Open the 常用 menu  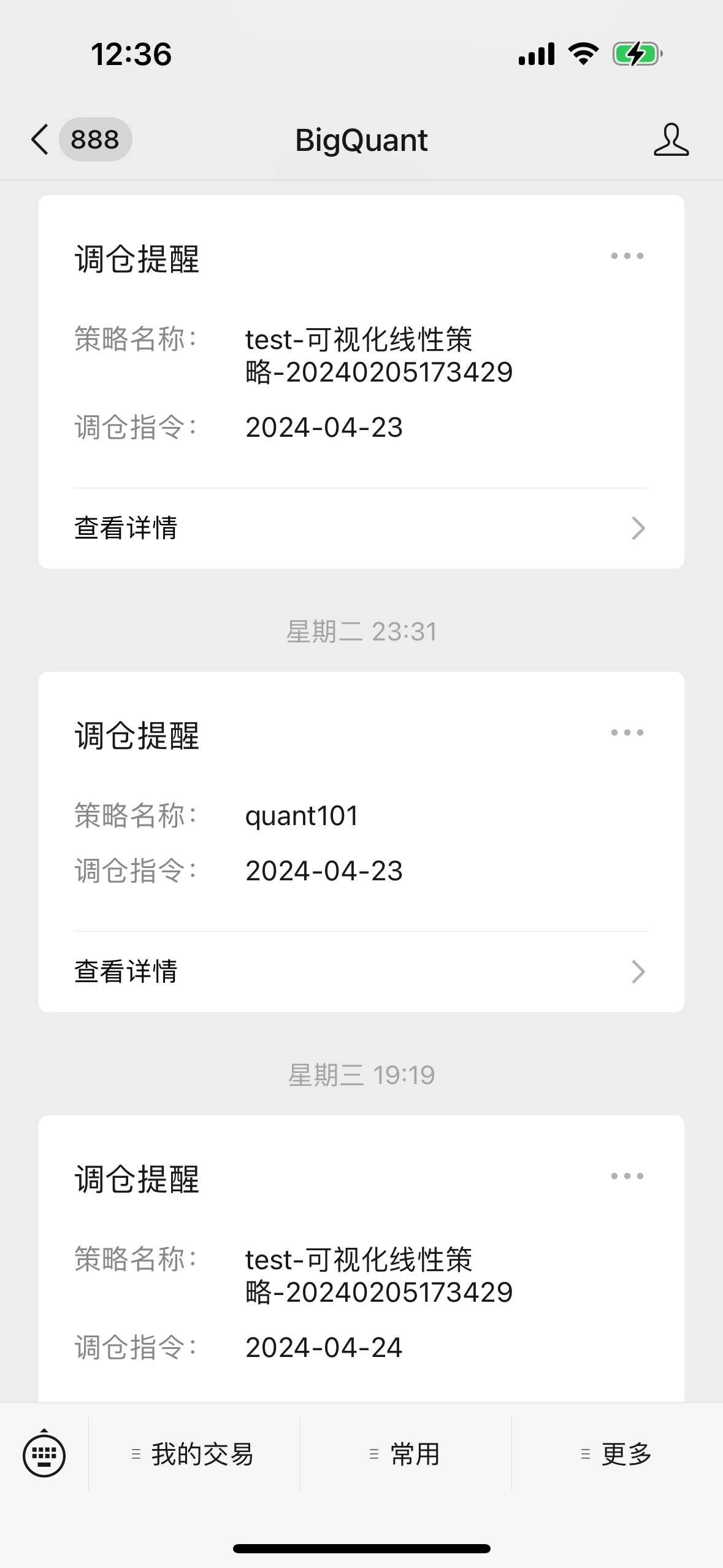tap(406, 1455)
